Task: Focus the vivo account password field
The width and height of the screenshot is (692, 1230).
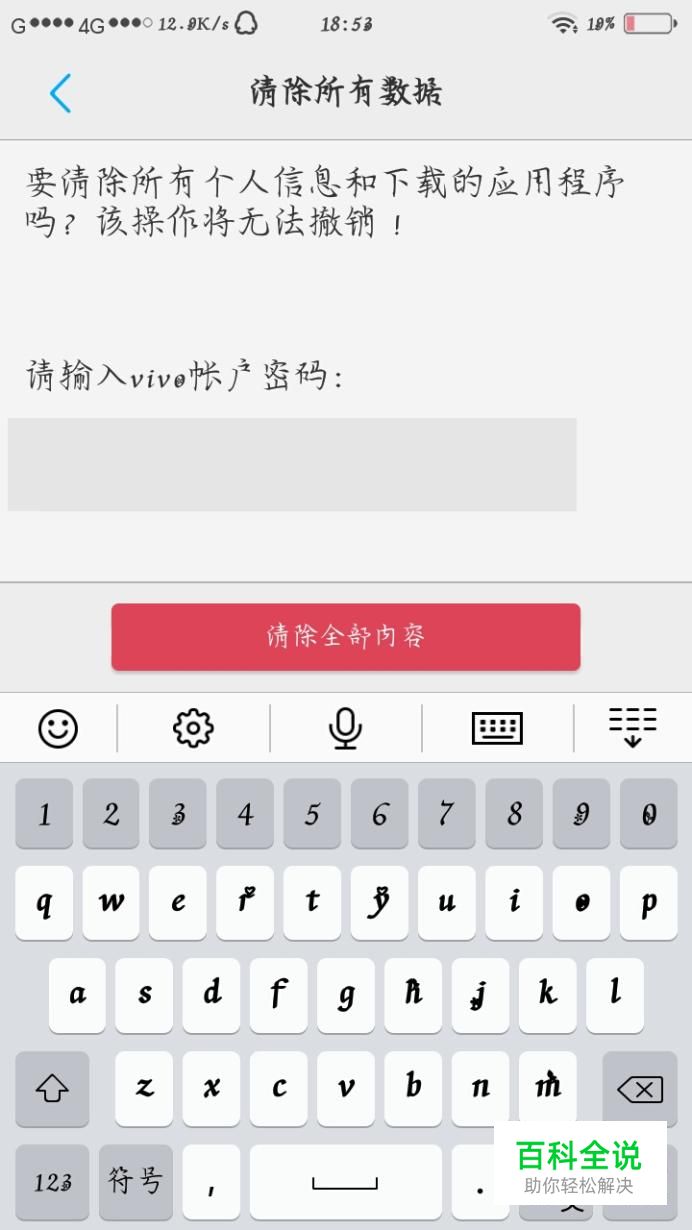Action: (x=292, y=464)
